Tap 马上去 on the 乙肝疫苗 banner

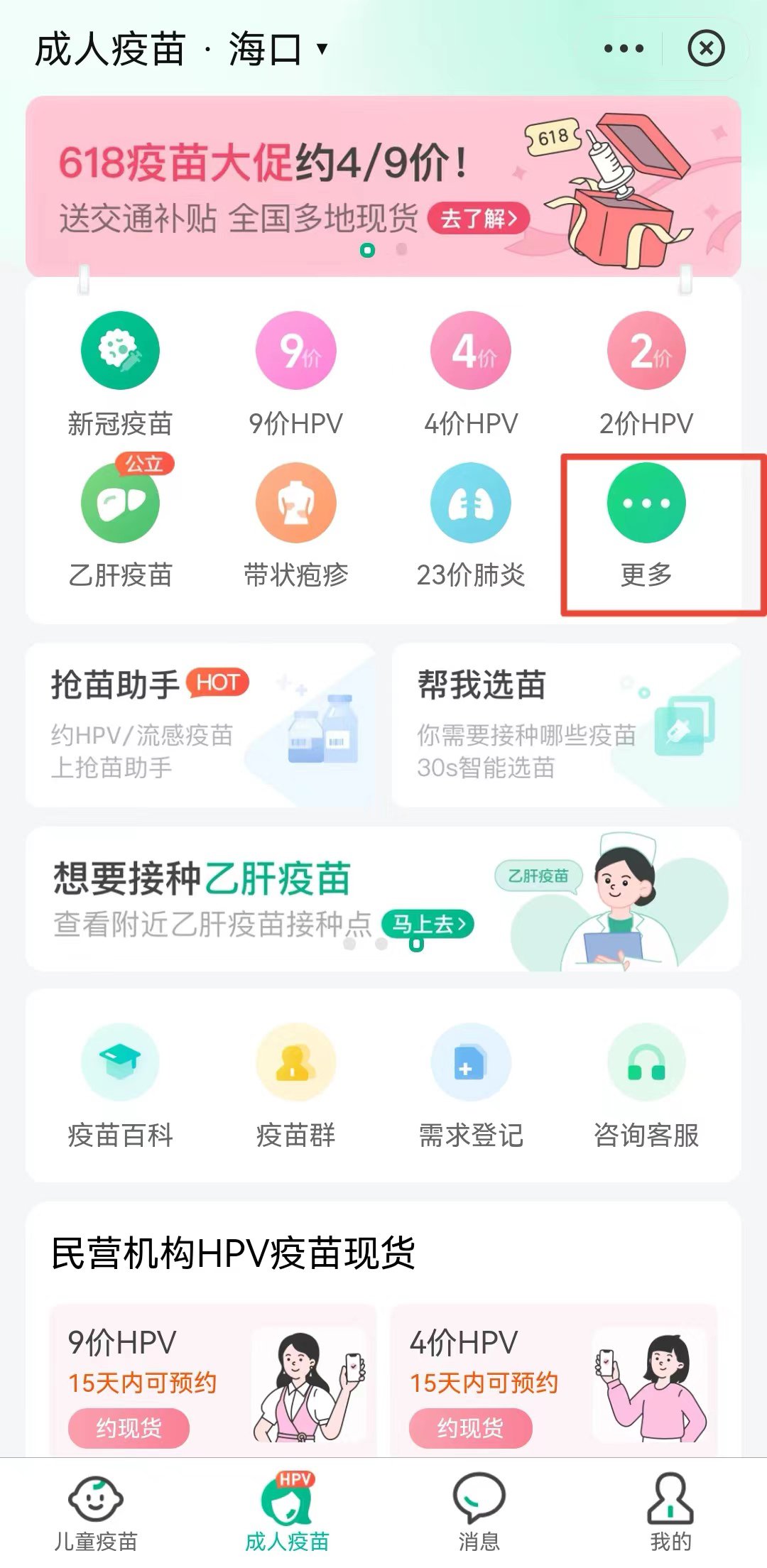(428, 924)
